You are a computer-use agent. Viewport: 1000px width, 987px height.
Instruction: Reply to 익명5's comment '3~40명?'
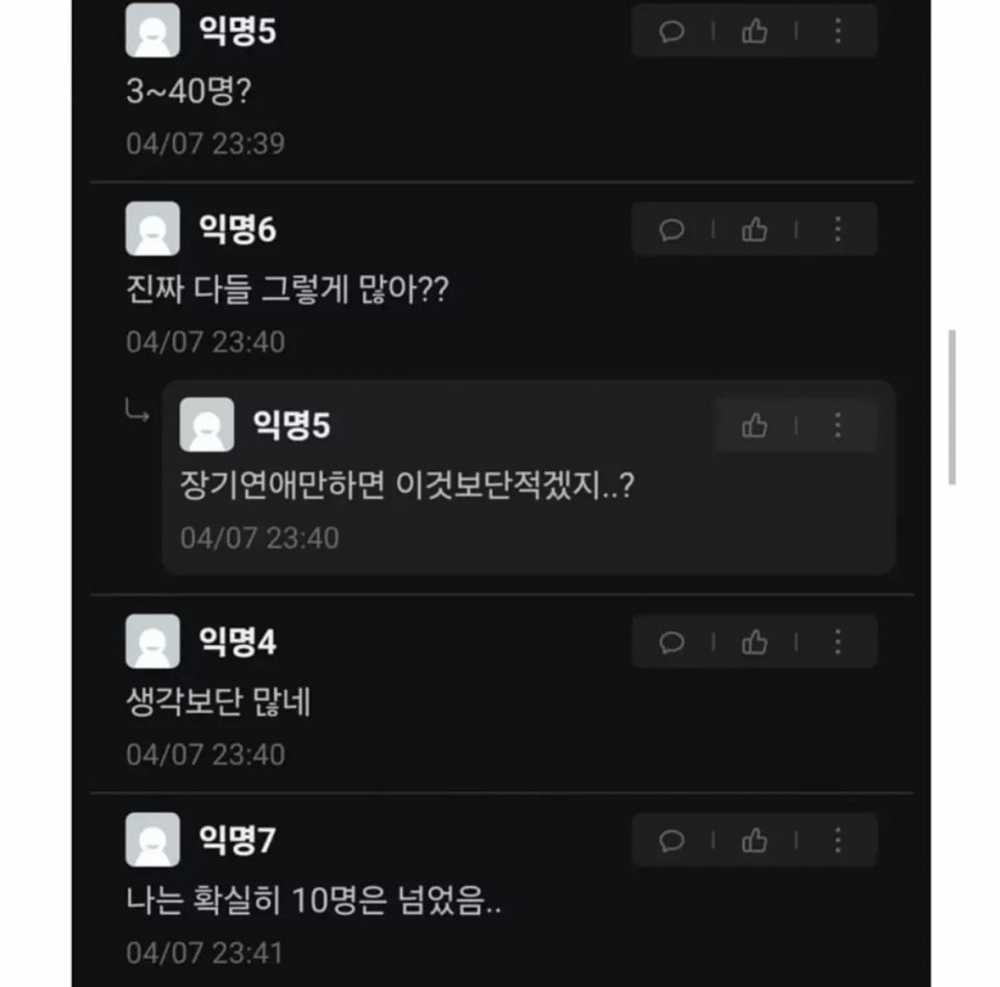[672, 32]
